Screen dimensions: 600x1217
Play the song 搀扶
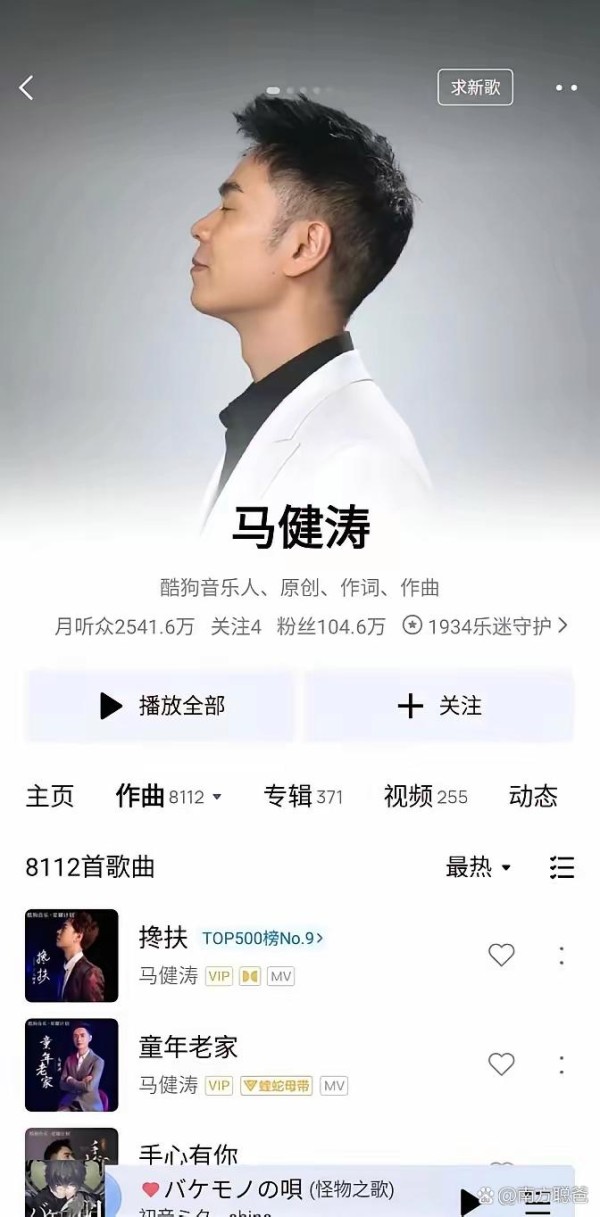click(163, 938)
